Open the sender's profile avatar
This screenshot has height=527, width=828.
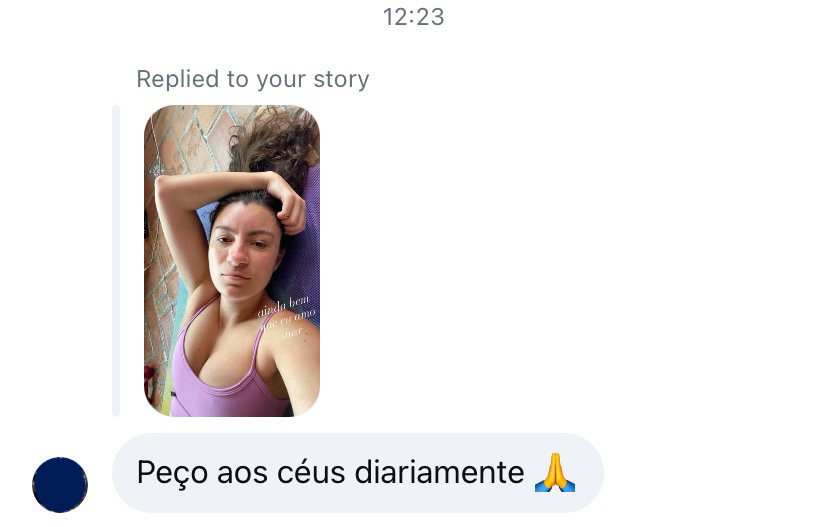click(x=60, y=485)
